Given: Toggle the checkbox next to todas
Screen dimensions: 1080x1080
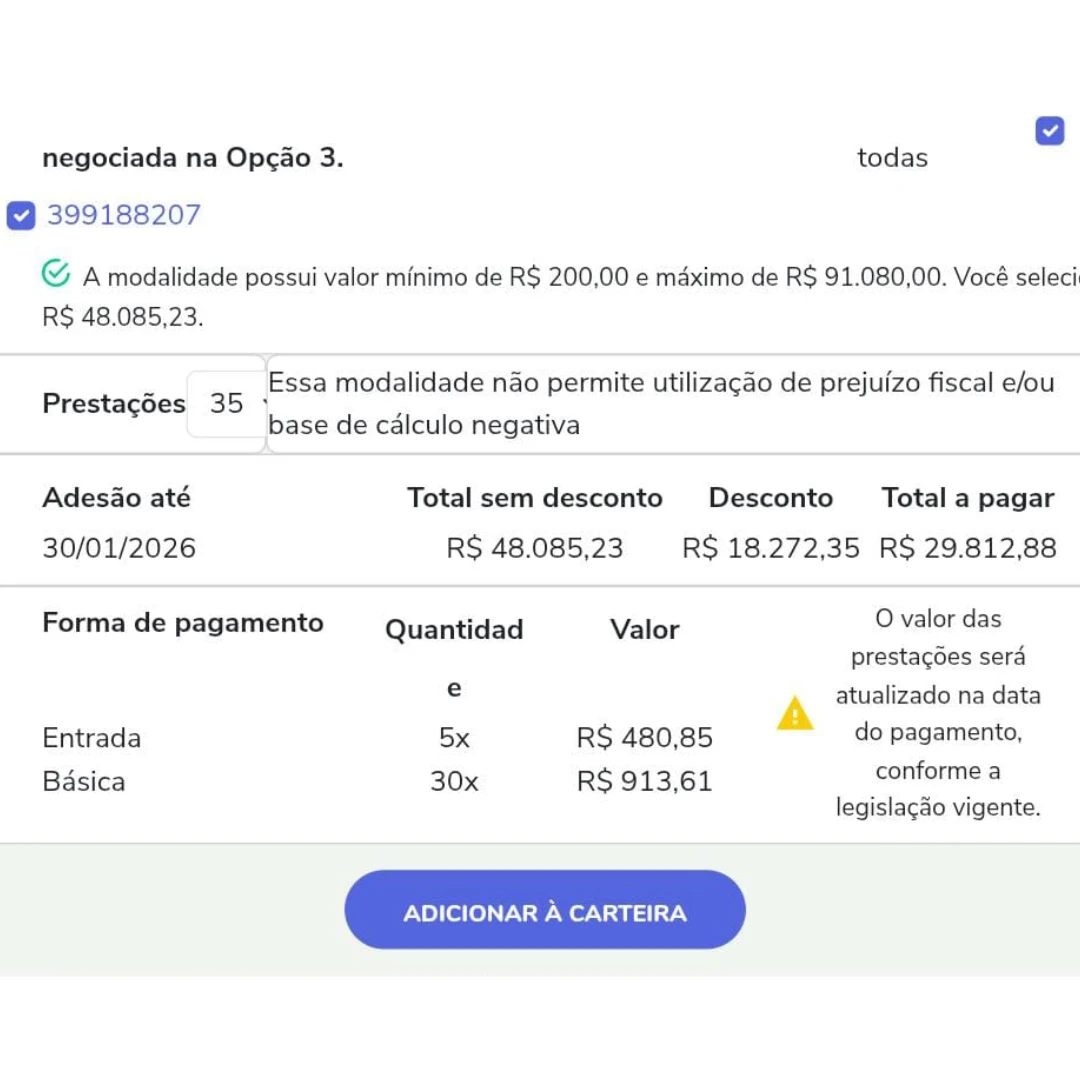Looking at the screenshot, I should pyautogui.click(x=1049, y=131).
